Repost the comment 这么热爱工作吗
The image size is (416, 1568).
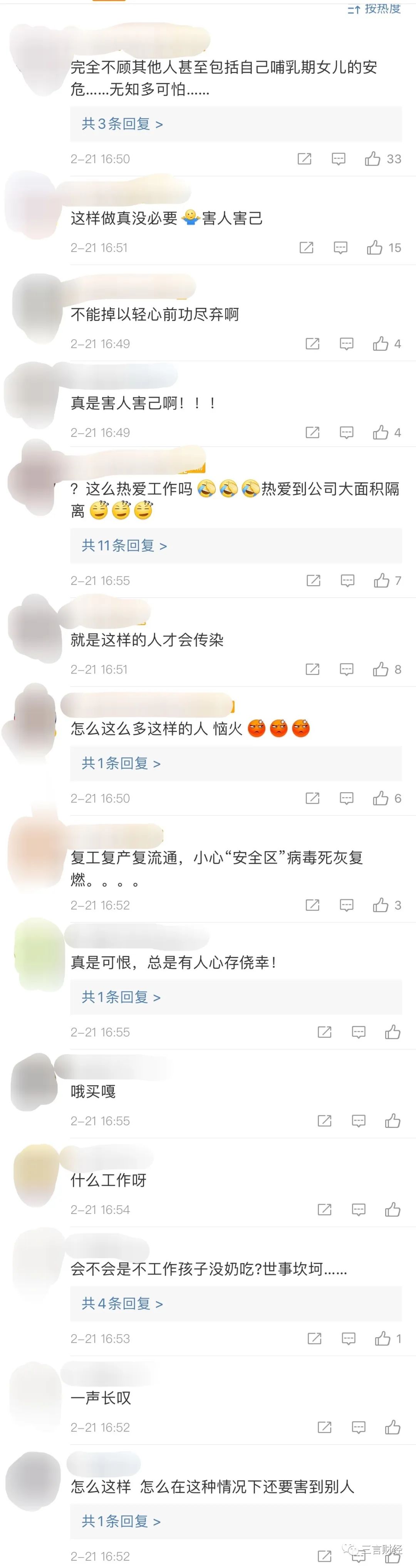pos(313,581)
